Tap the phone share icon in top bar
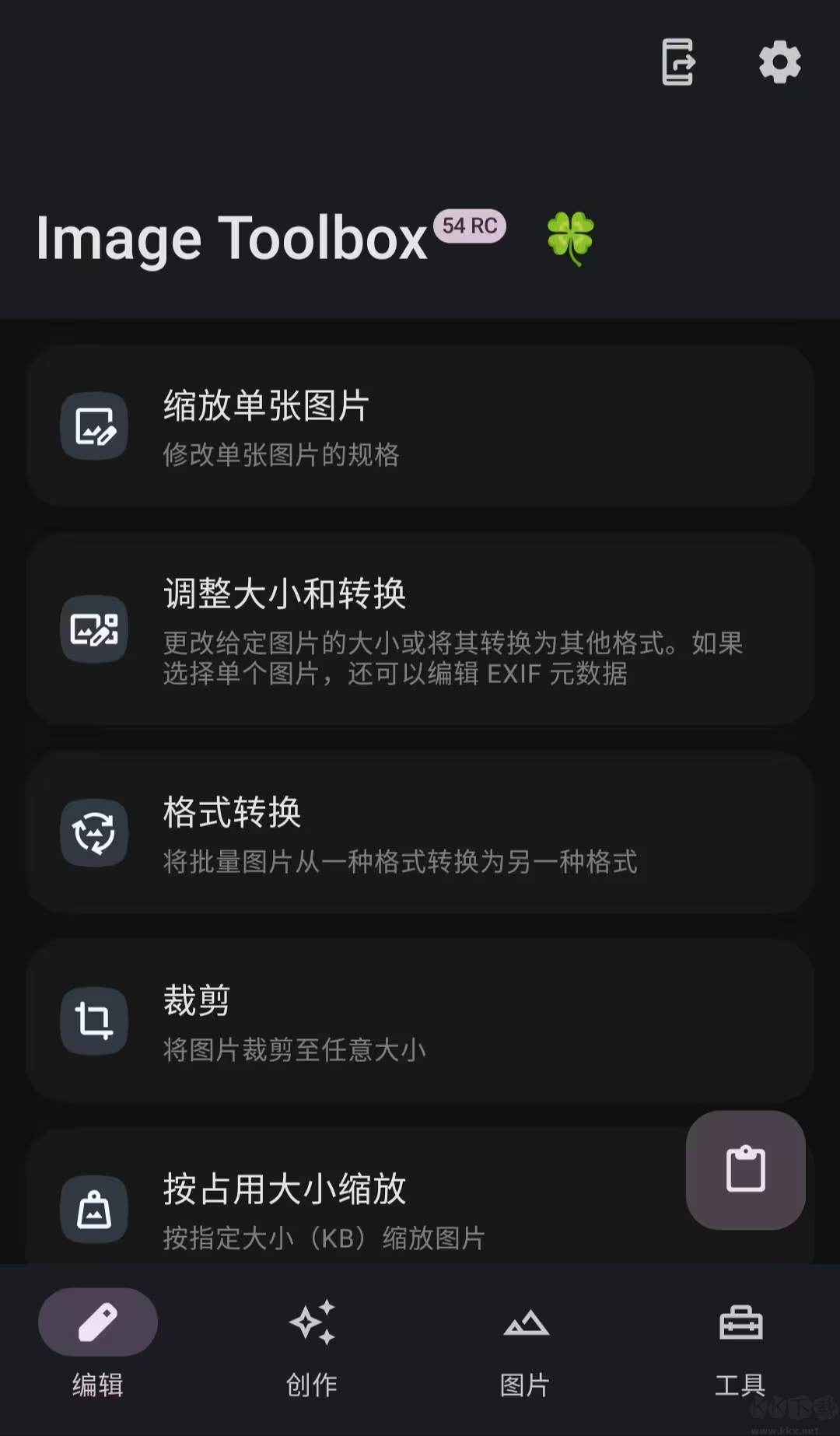The width and height of the screenshot is (840, 1436). coord(677,62)
